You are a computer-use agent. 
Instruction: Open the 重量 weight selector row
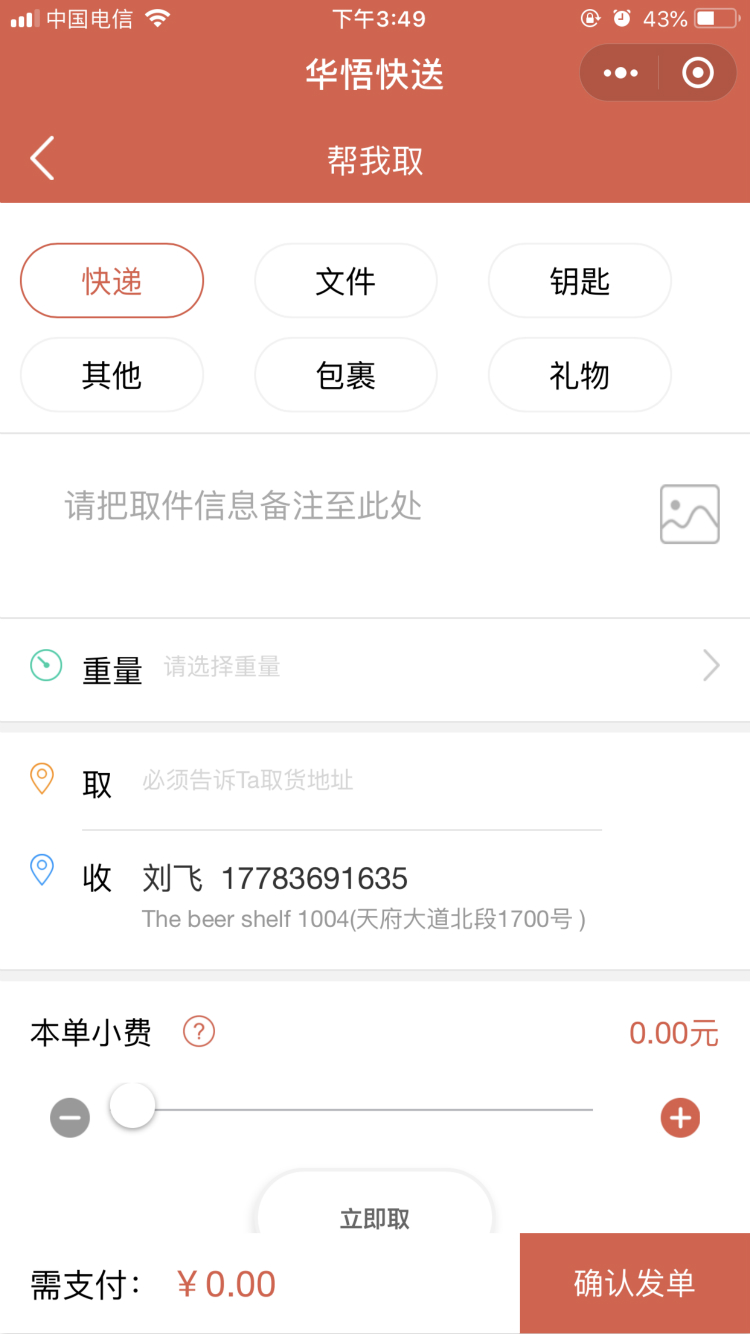point(375,666)
